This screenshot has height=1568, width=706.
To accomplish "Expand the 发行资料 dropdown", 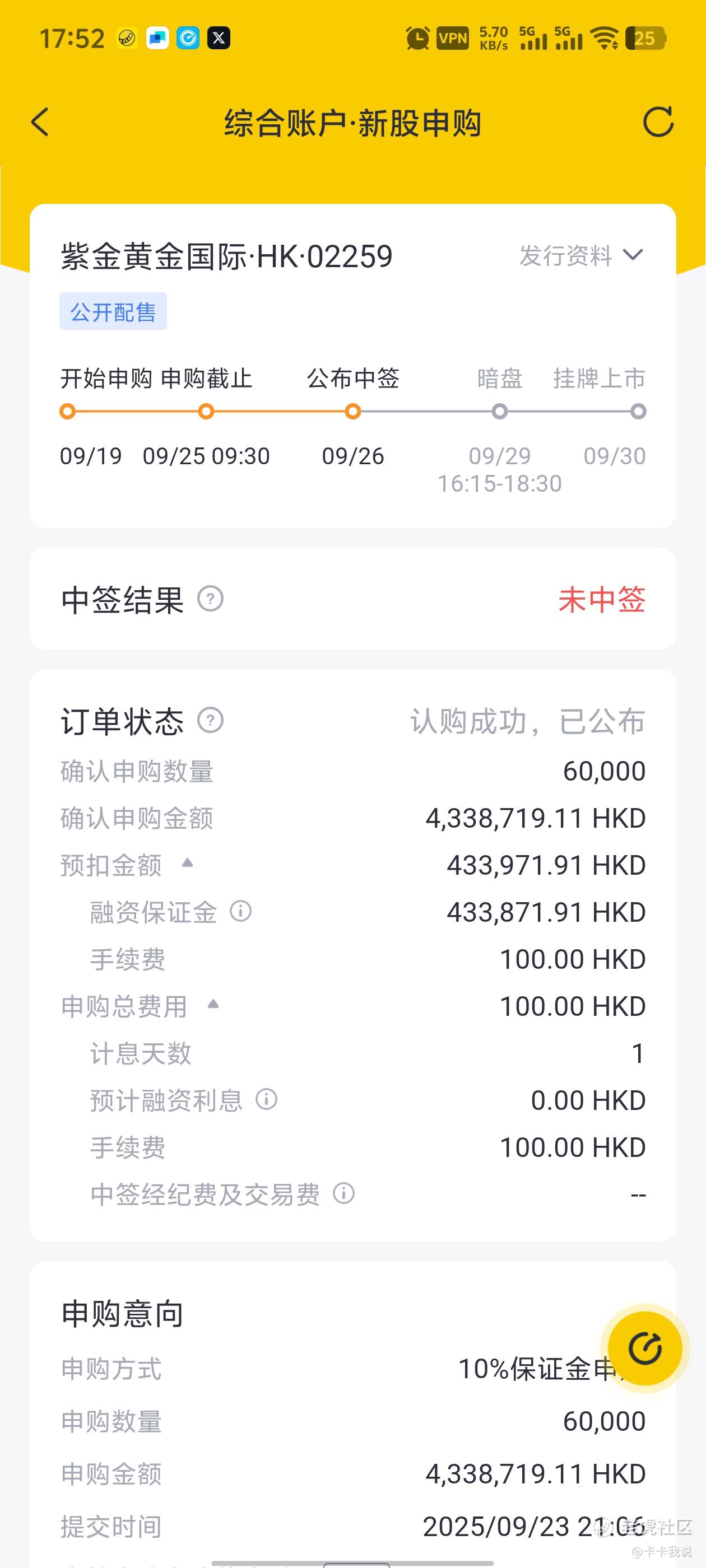I will point(580,256).
